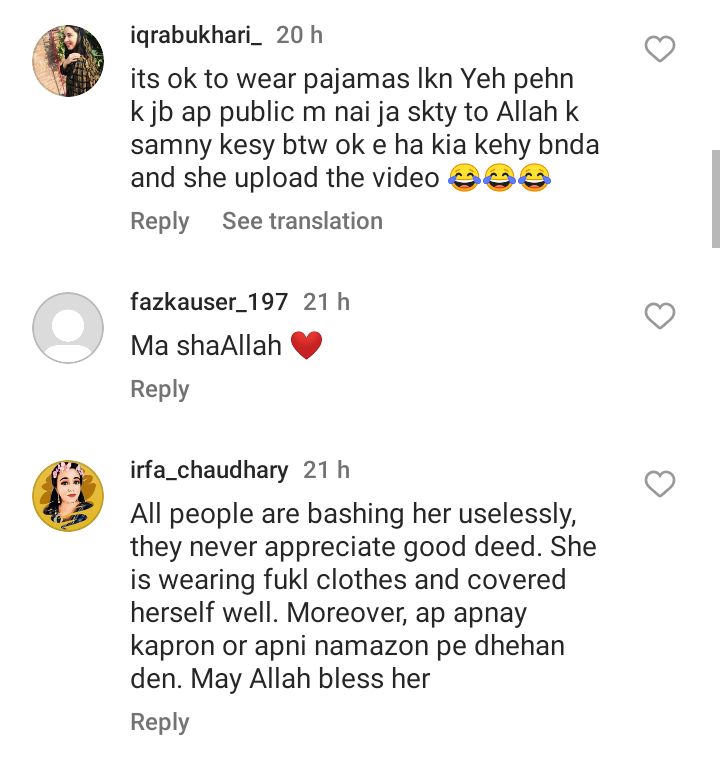The width and height of the screenshot is (720, 758).
Task: Like irfa_chaudhary's comment
Action: coord(659,485)
